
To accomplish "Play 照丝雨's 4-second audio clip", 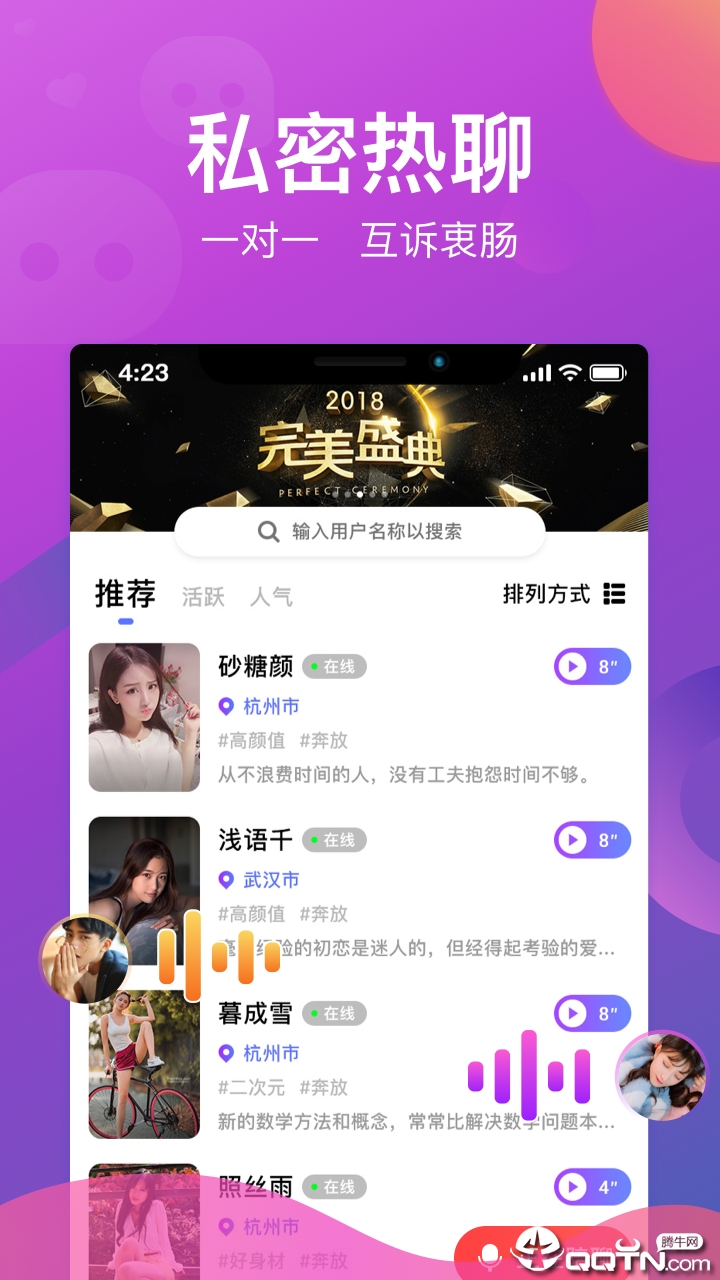I will [571, 1187].
